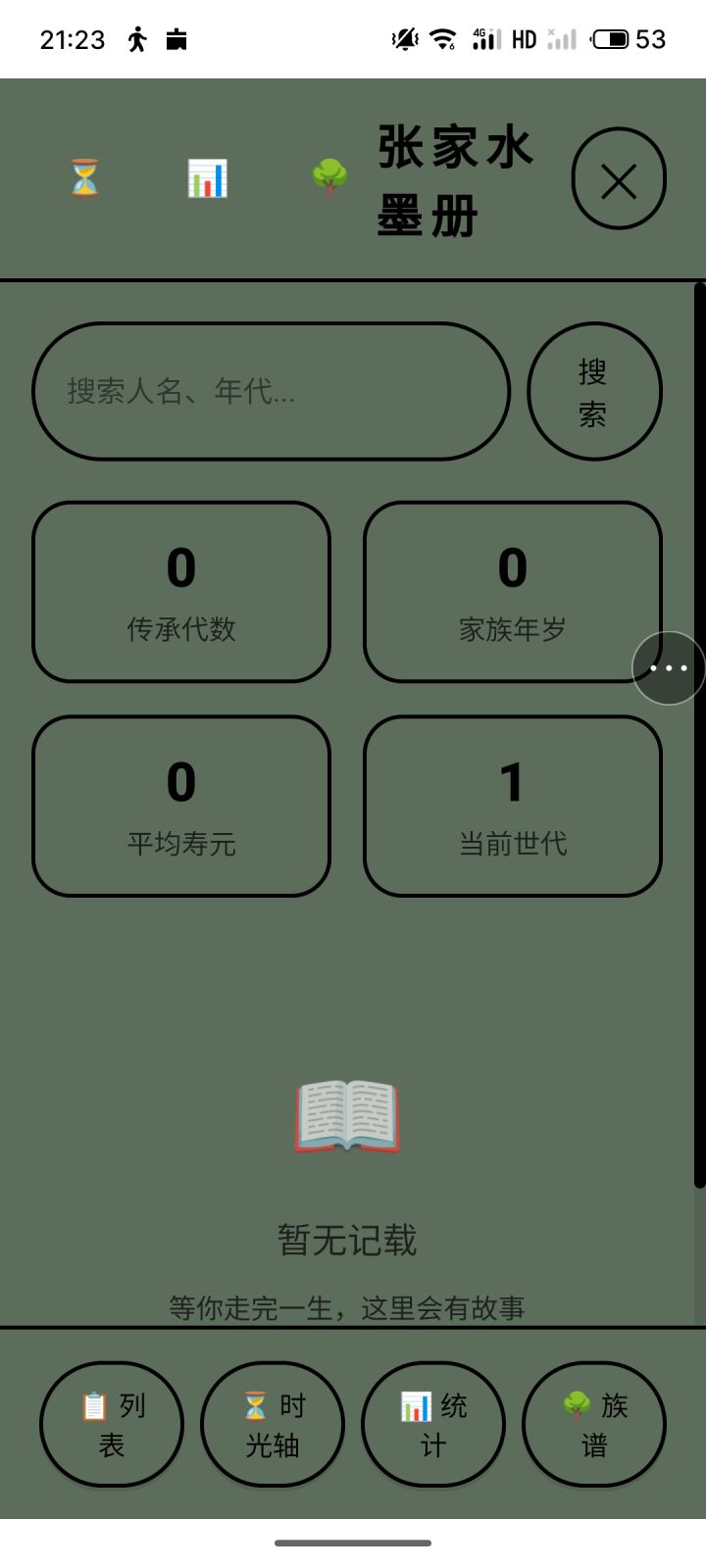706x1568 pixels.
Task: Tap the 平均寿元 average lifespan card
Action: pyautogui.click(x=181, y=804)
